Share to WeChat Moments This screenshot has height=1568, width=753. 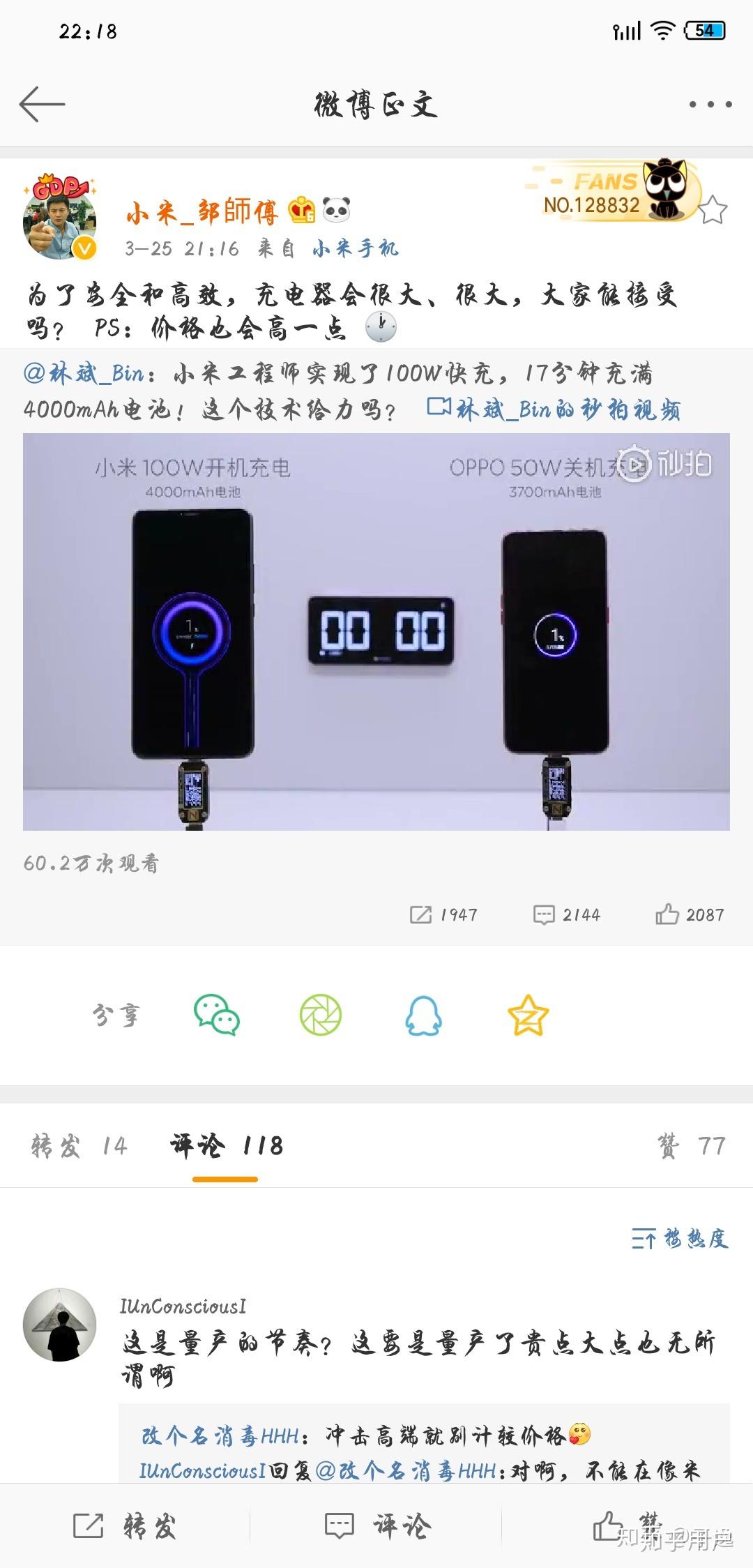pos(321,1015)
